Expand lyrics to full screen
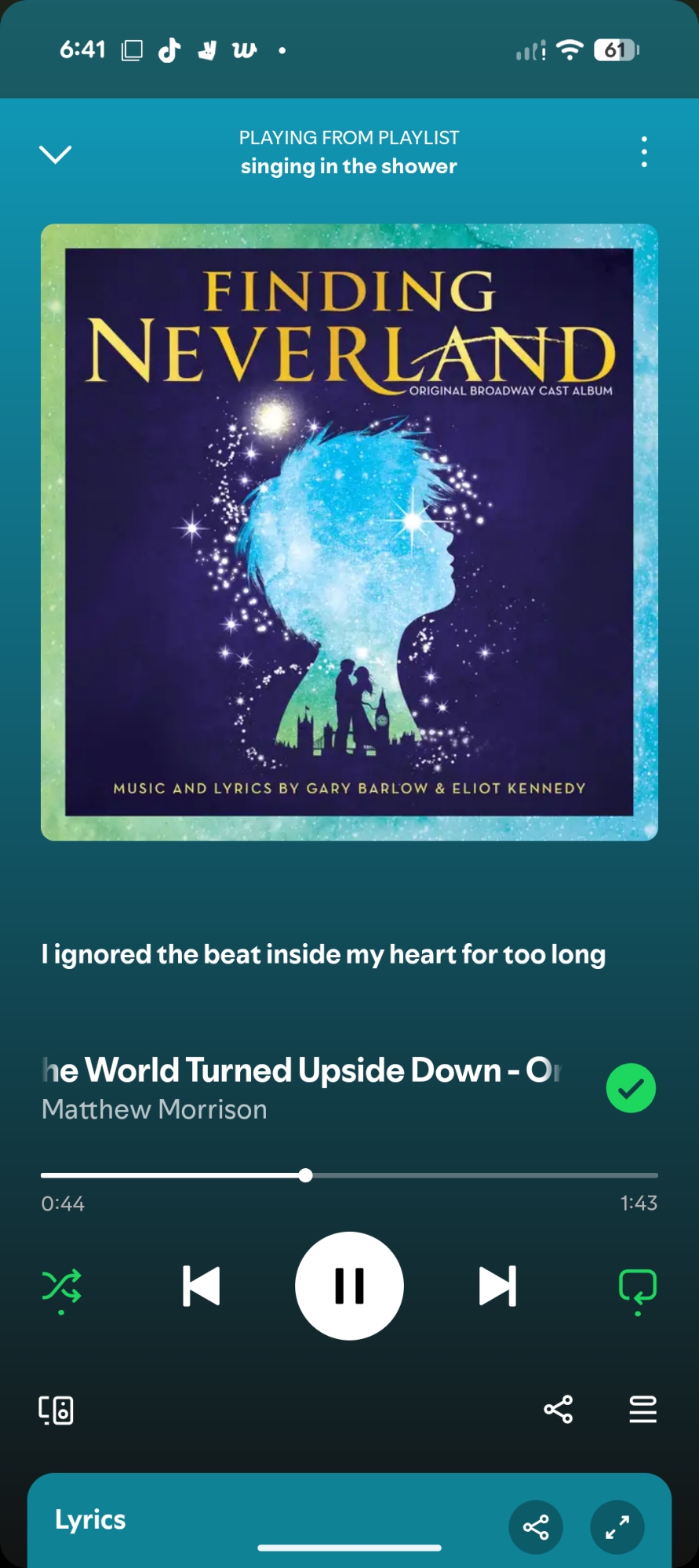This screenshot has height=1568, width=699. click(617, 1527)
